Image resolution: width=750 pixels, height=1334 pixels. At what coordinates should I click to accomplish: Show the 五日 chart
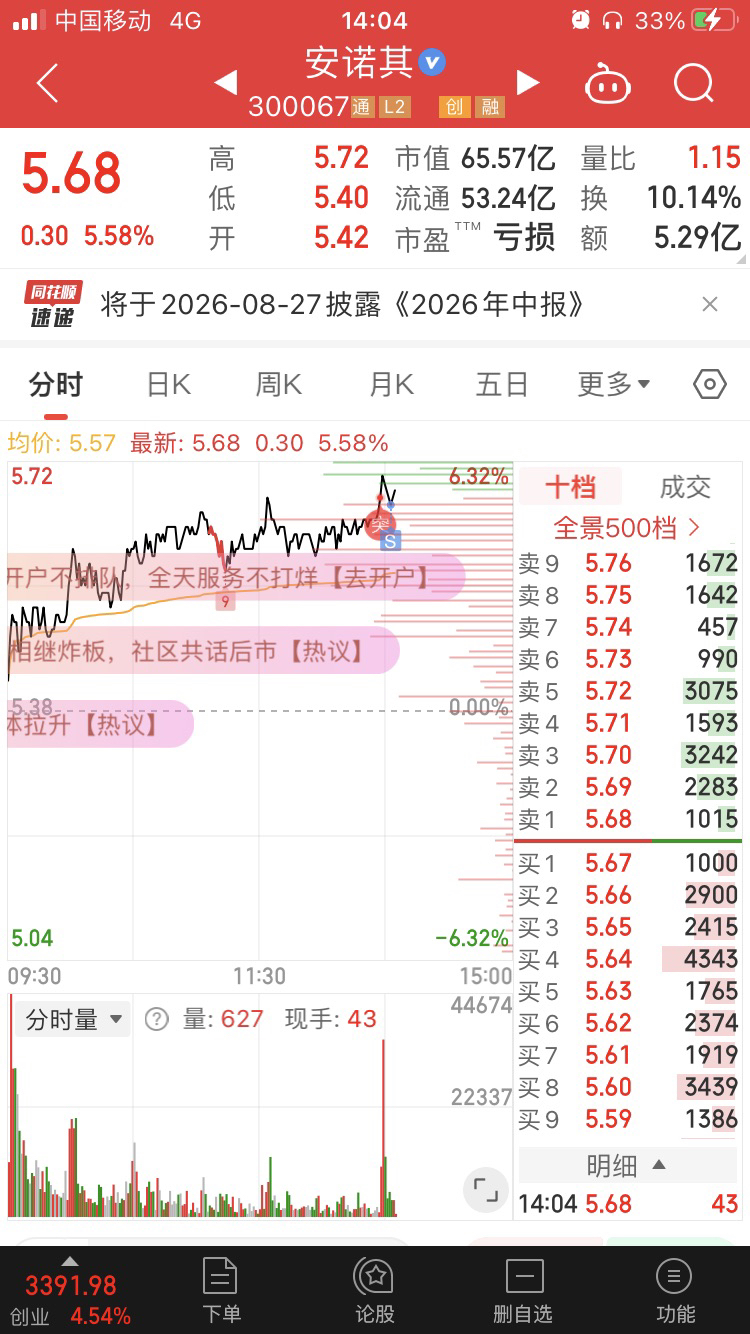click(502, 384)
